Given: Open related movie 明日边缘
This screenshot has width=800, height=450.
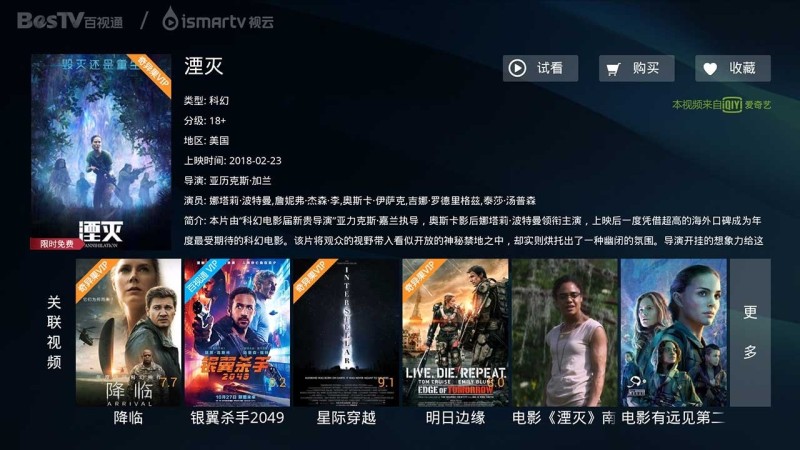Looking at the screenshot, I should (x=455, y=333).
